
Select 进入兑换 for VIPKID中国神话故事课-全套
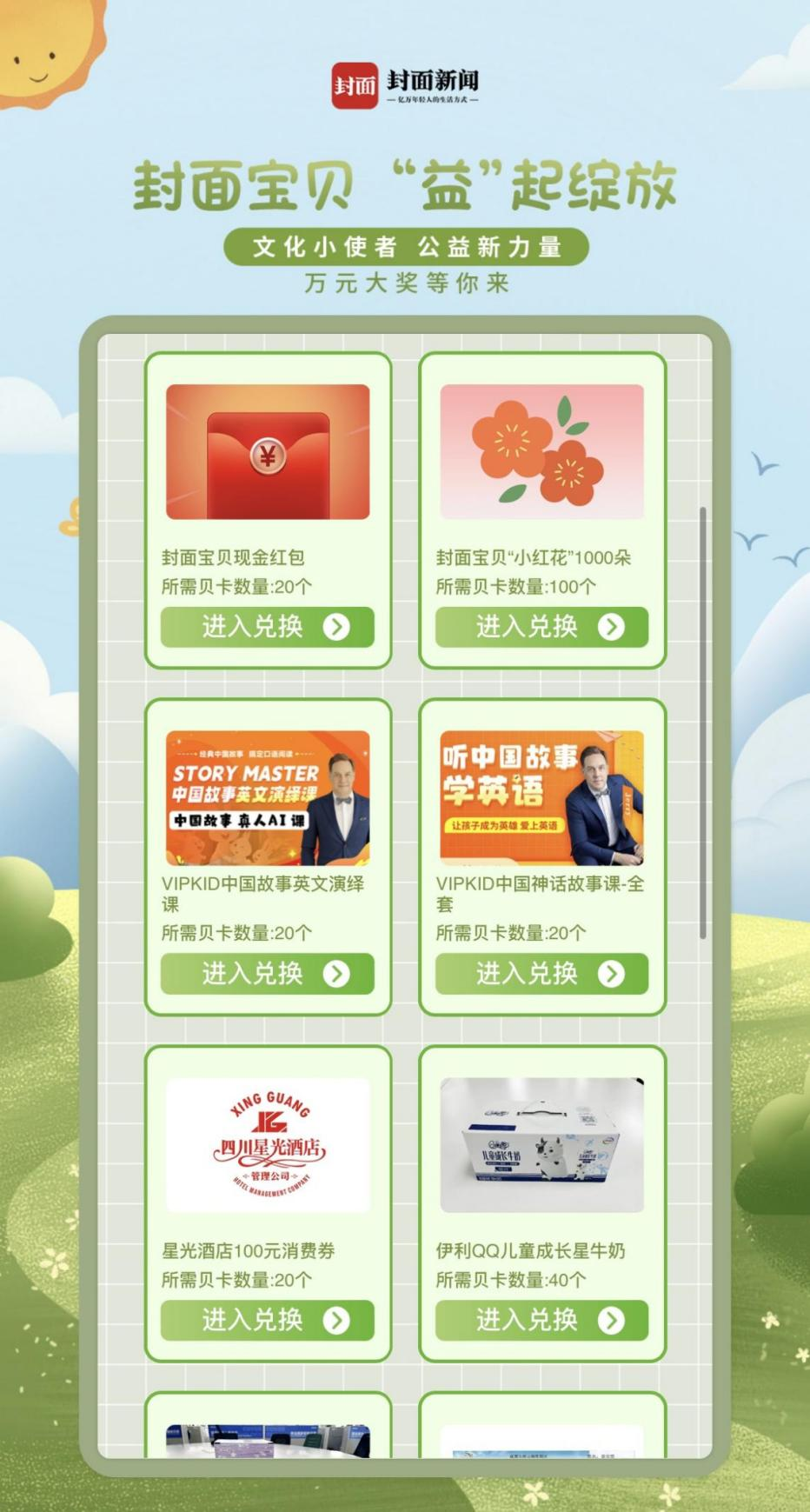tap(541, 973)
